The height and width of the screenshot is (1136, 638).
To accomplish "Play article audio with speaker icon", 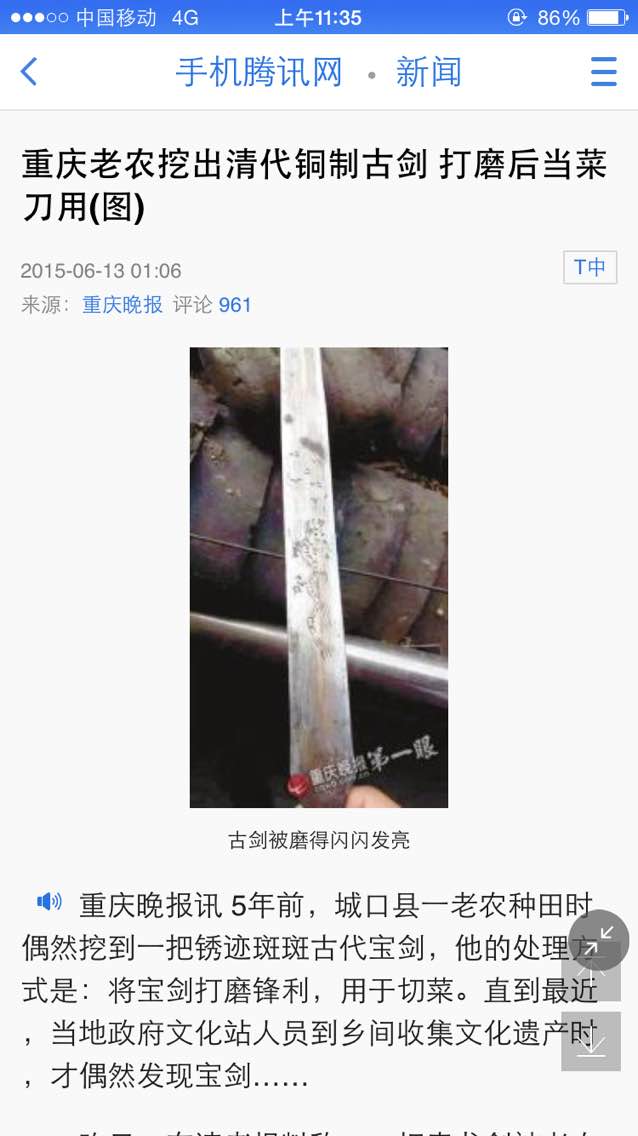I will [x=49, y=902].
